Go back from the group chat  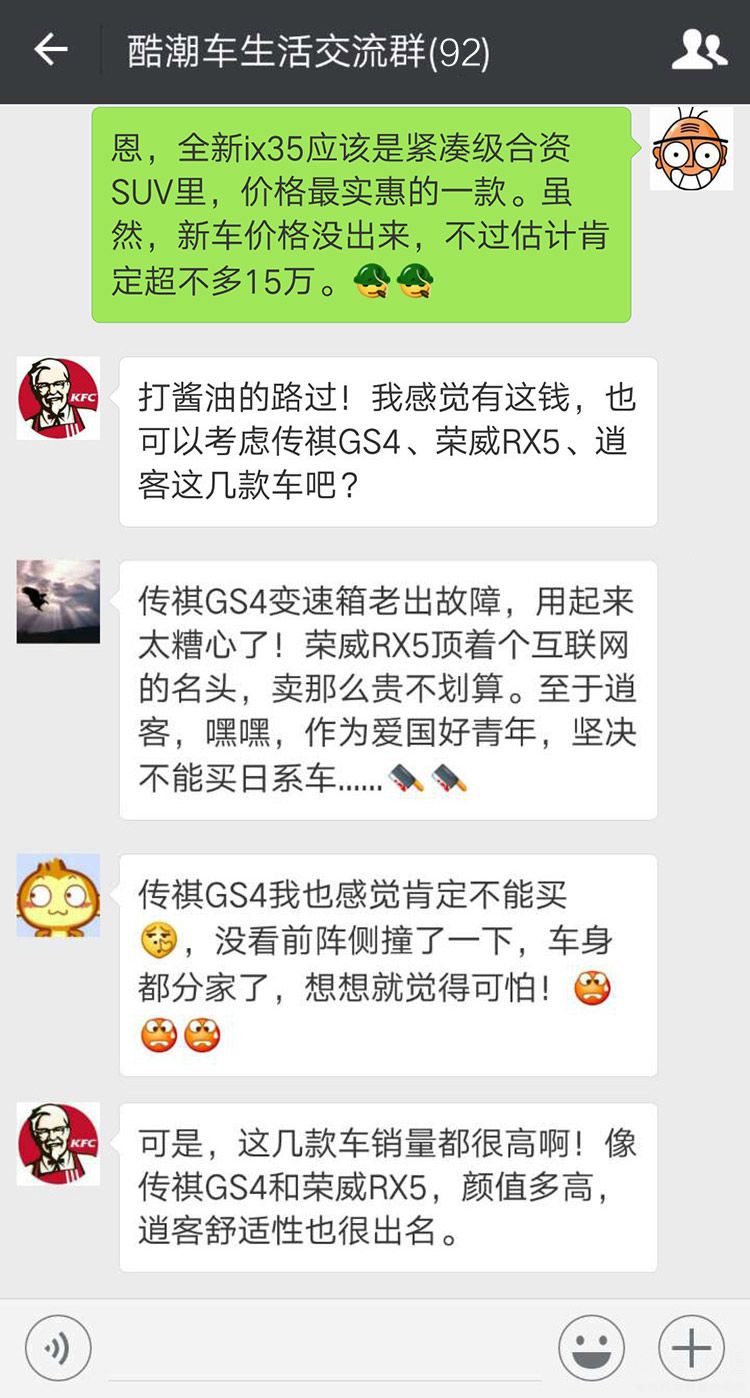50,50
